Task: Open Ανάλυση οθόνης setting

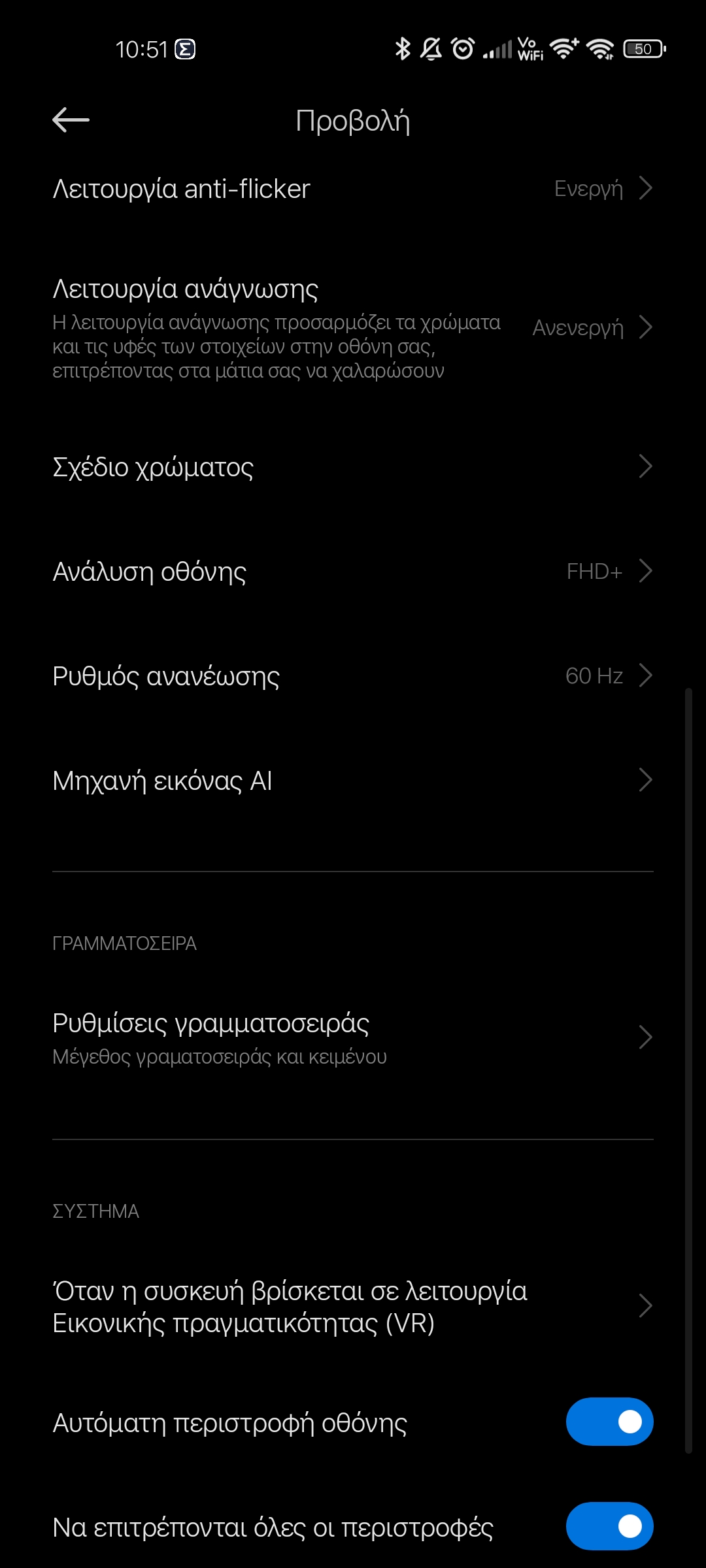Action: [353, 572]
